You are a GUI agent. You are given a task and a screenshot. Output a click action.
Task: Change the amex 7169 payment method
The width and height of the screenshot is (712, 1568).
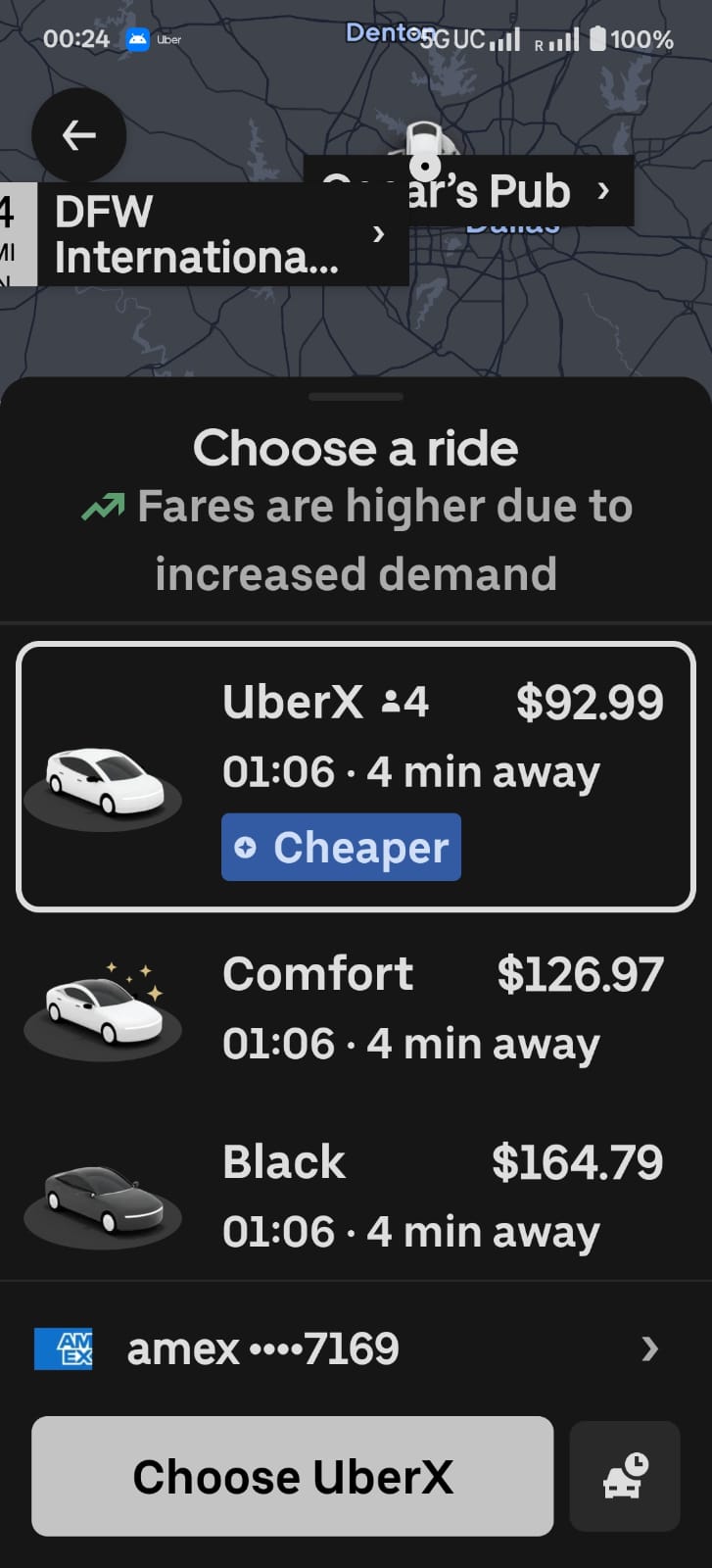coord(356,1348)
